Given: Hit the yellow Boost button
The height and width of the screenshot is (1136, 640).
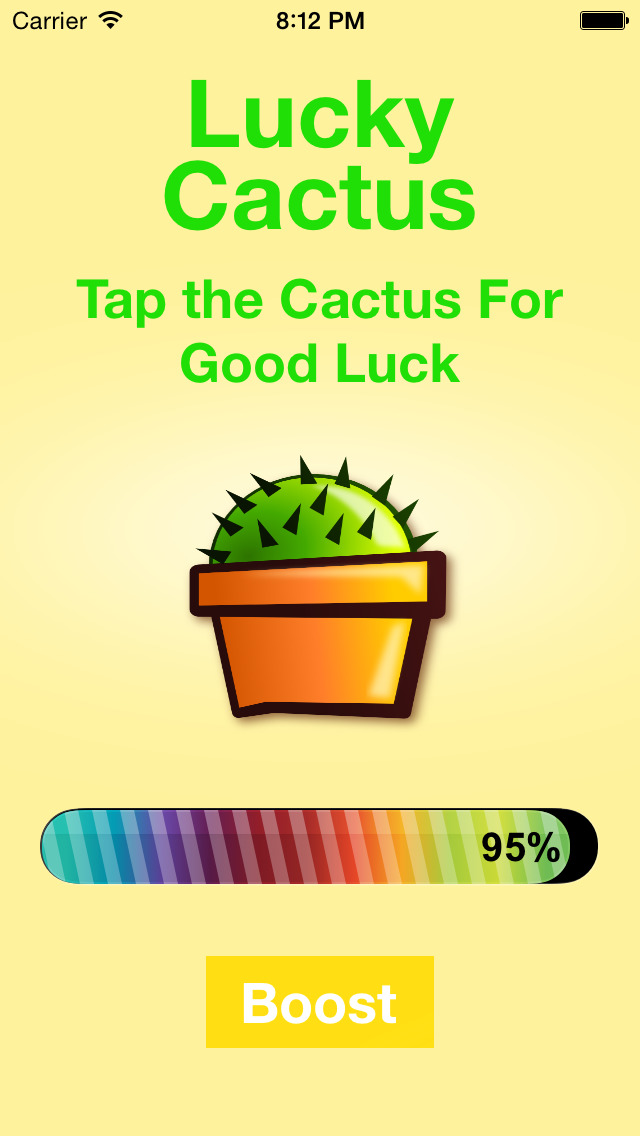Looking at the screenshot, I should coord(320,1002).
